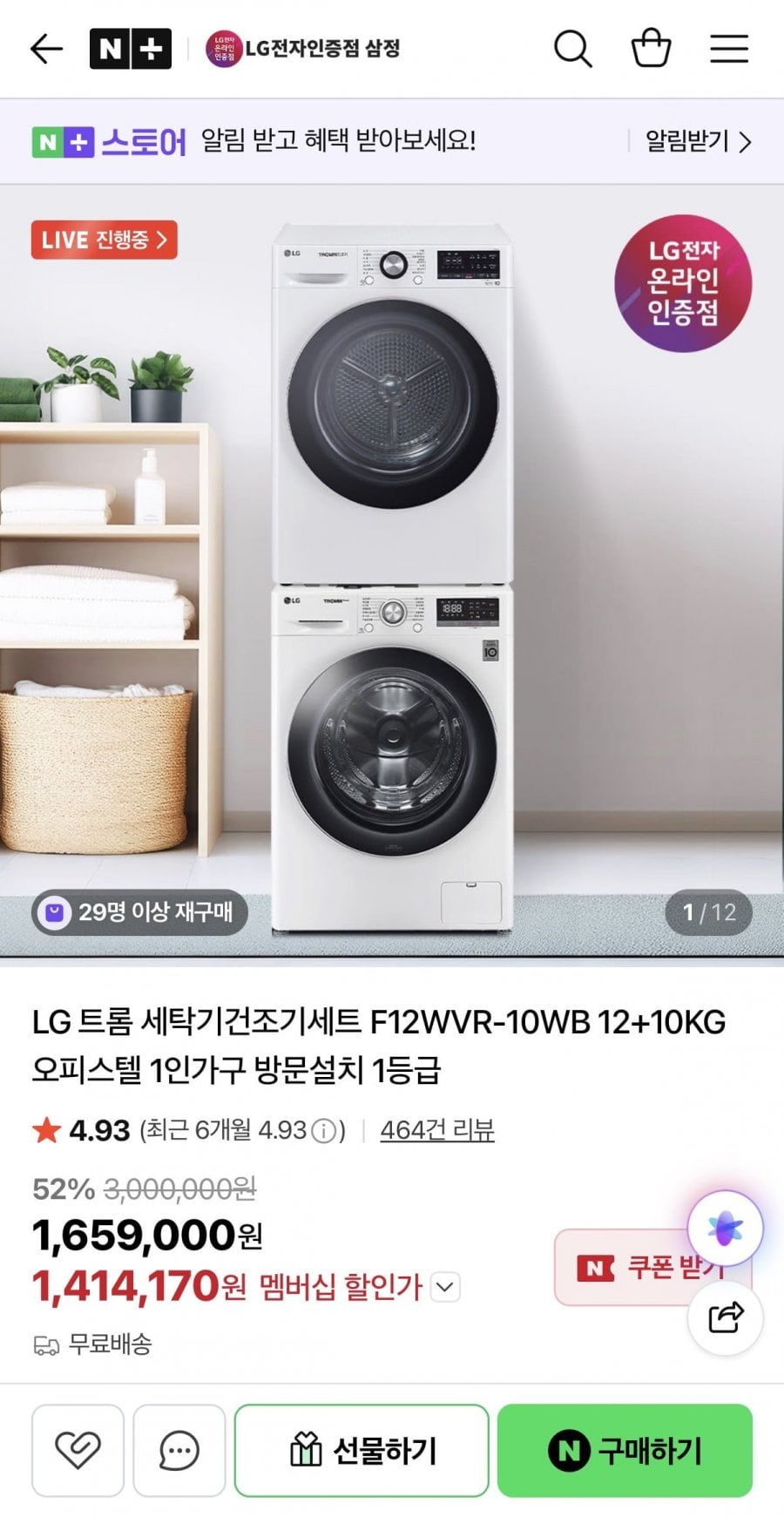This screenshot has height=1517, width=784.
Task: Open the chat inquiry button
Action: click(179, 1451)
